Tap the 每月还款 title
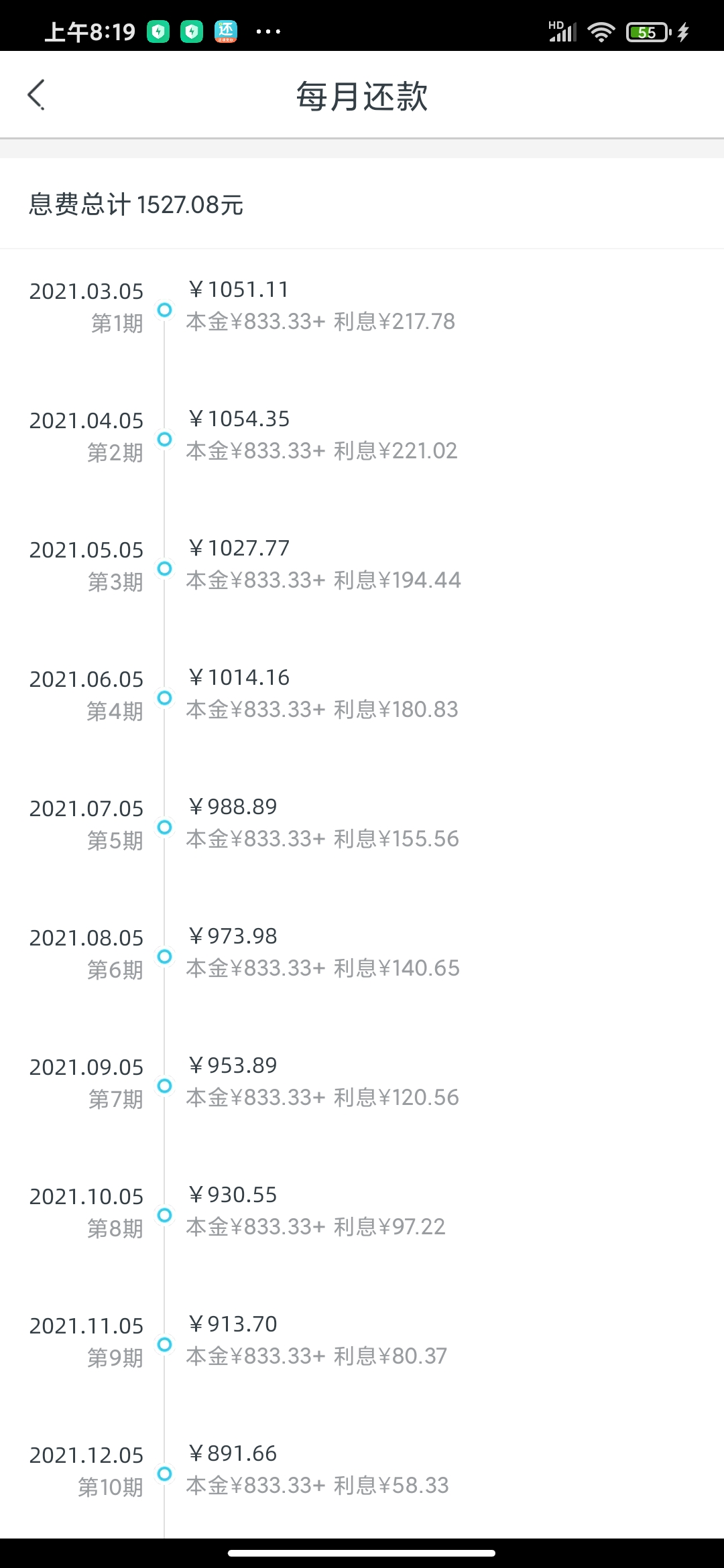The image size is (724, 1568). pyautogui.click(x=362, y=95)
